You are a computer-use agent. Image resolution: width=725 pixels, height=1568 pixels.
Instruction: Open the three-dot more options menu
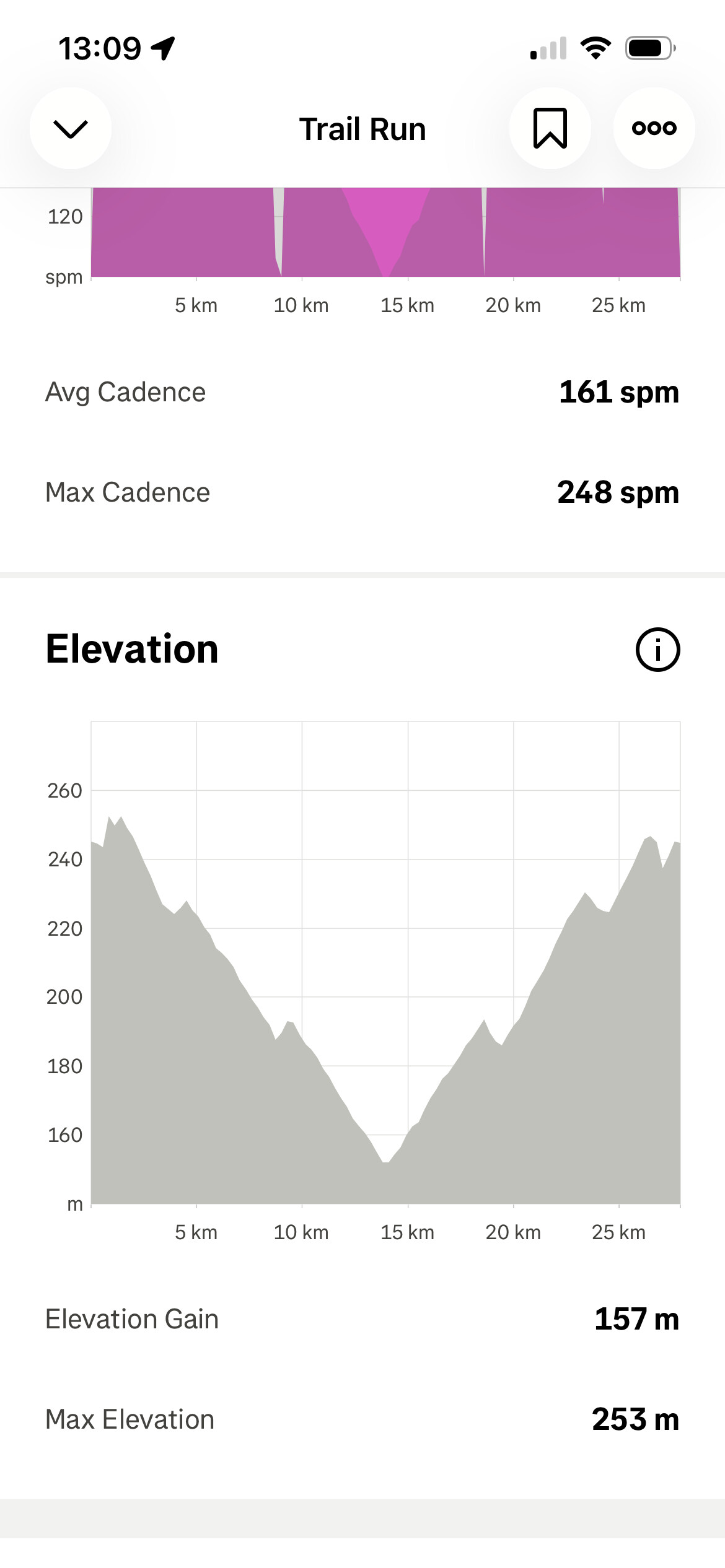click(654, 128)
